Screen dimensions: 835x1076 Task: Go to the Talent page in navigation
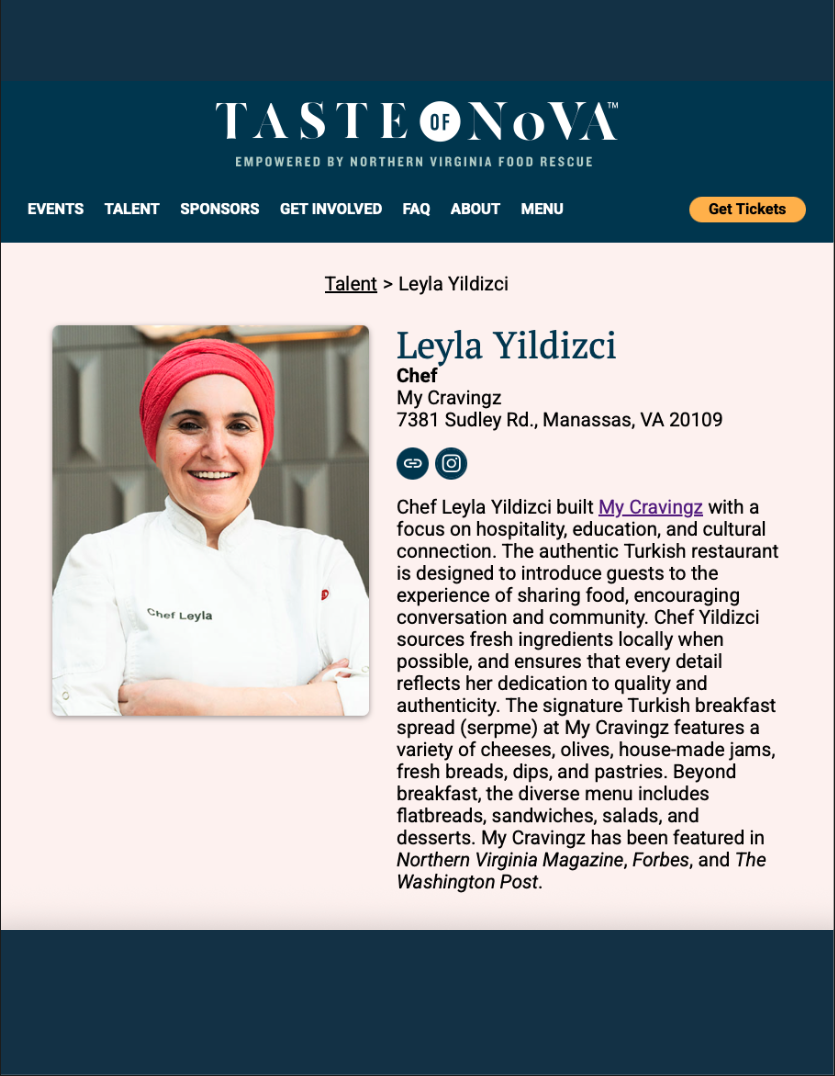(132, 209)
